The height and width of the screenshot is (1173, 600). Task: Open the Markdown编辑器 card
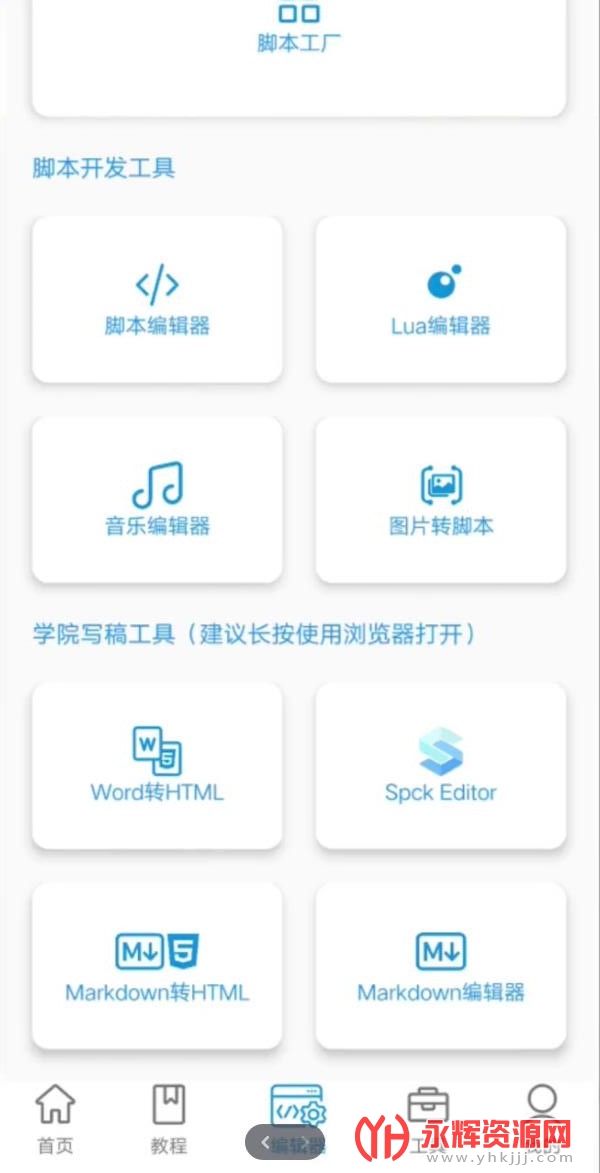[441, 966]
